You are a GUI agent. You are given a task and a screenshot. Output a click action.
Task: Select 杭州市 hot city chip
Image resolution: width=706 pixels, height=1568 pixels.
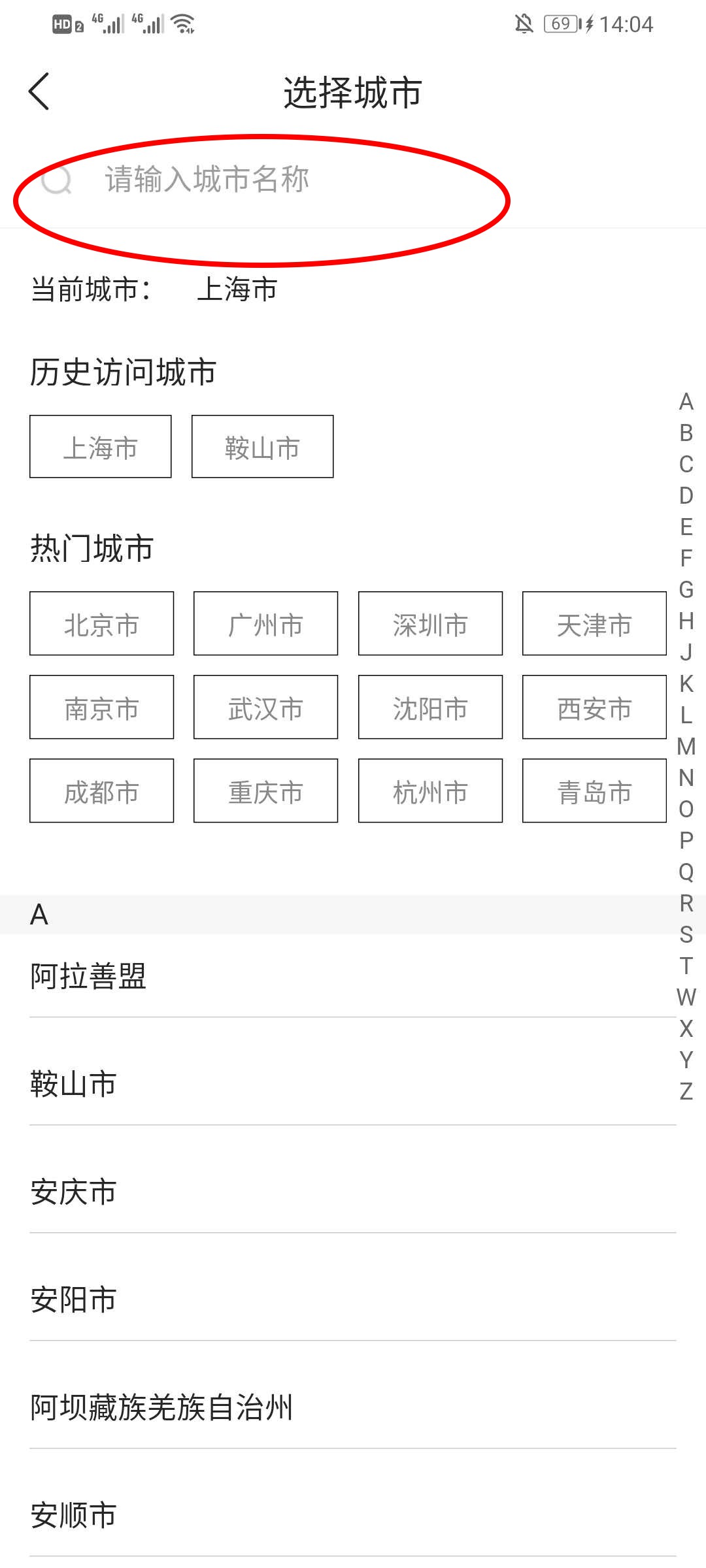[x=430, y=791]
